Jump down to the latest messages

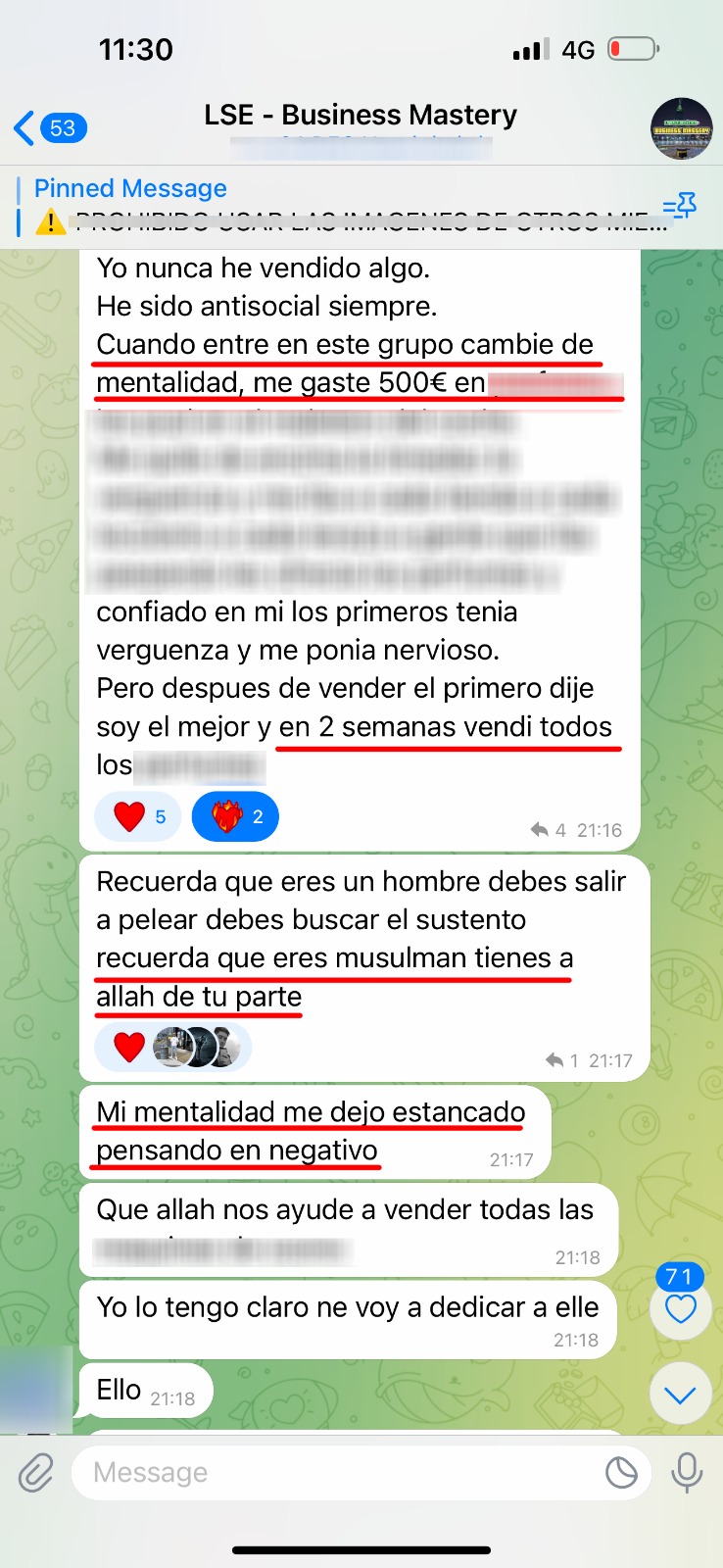coord(680,1394)
